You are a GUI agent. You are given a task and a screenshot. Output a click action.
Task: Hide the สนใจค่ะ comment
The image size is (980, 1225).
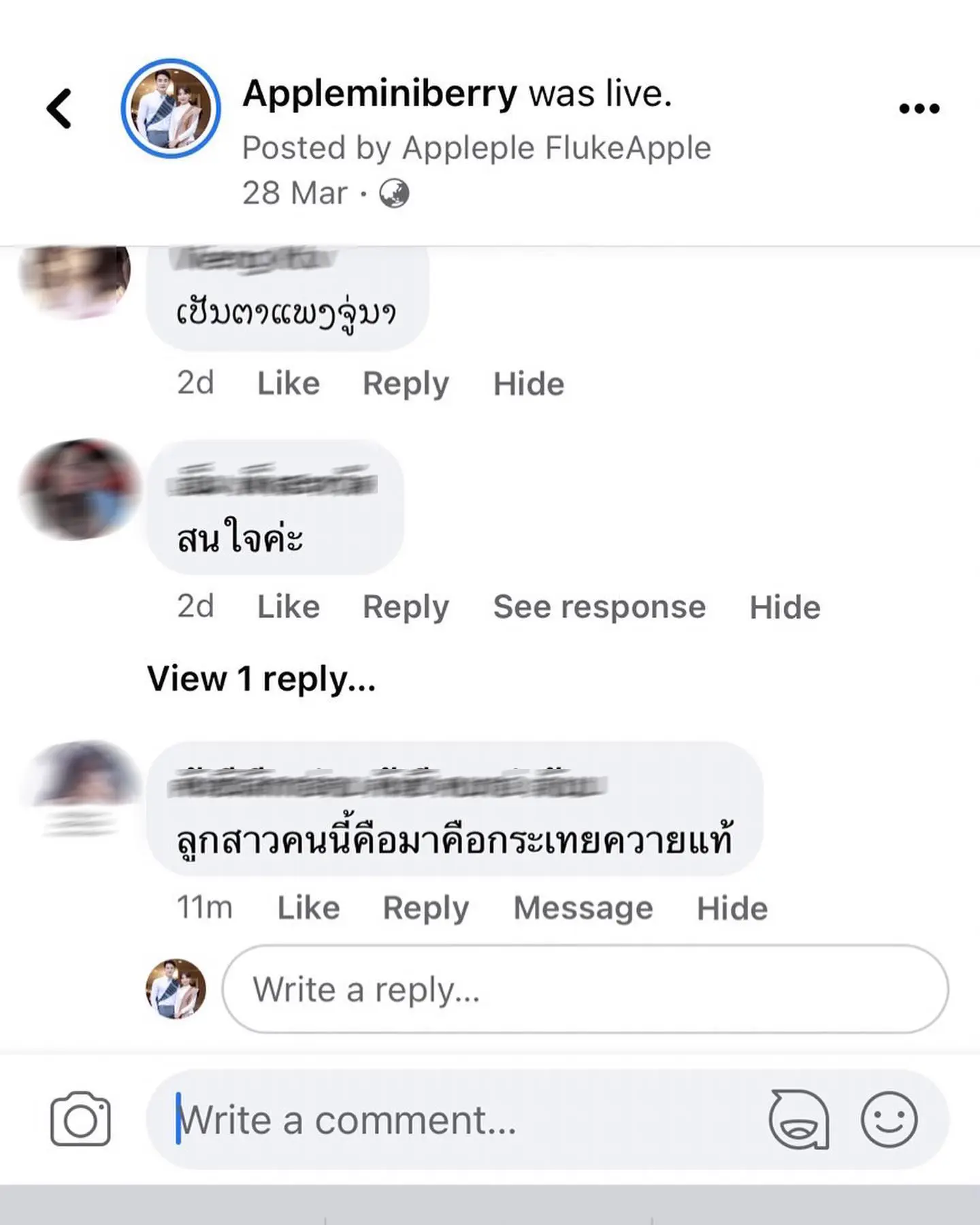tap(785, 606)
